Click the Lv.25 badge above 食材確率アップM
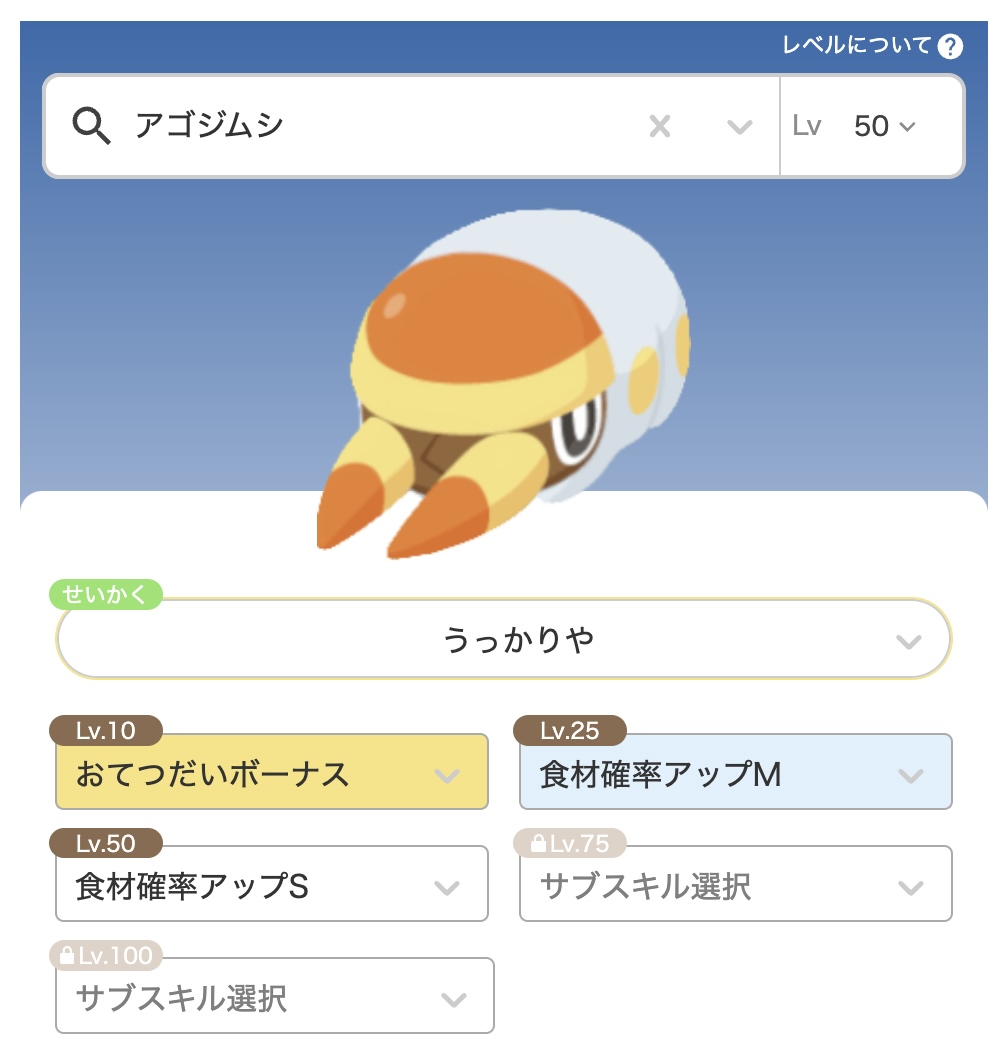Screen dimensions: 1000x1052 [570, 731]
